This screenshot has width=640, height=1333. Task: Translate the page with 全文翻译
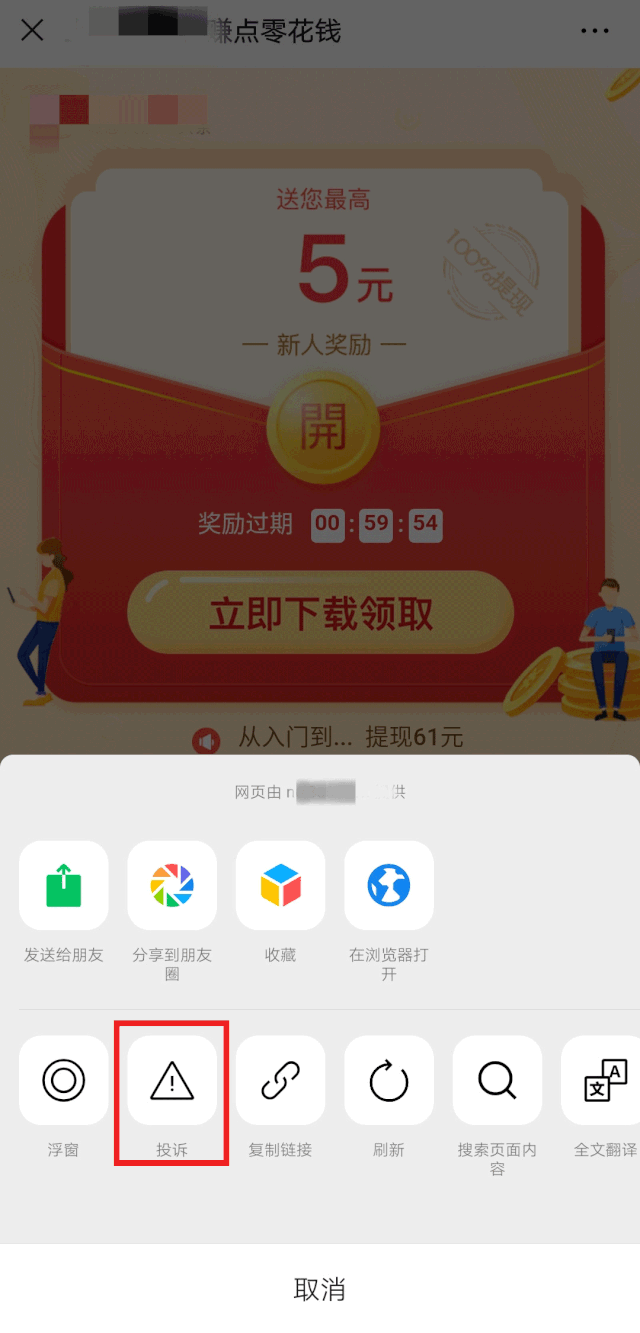point(603,1080)
